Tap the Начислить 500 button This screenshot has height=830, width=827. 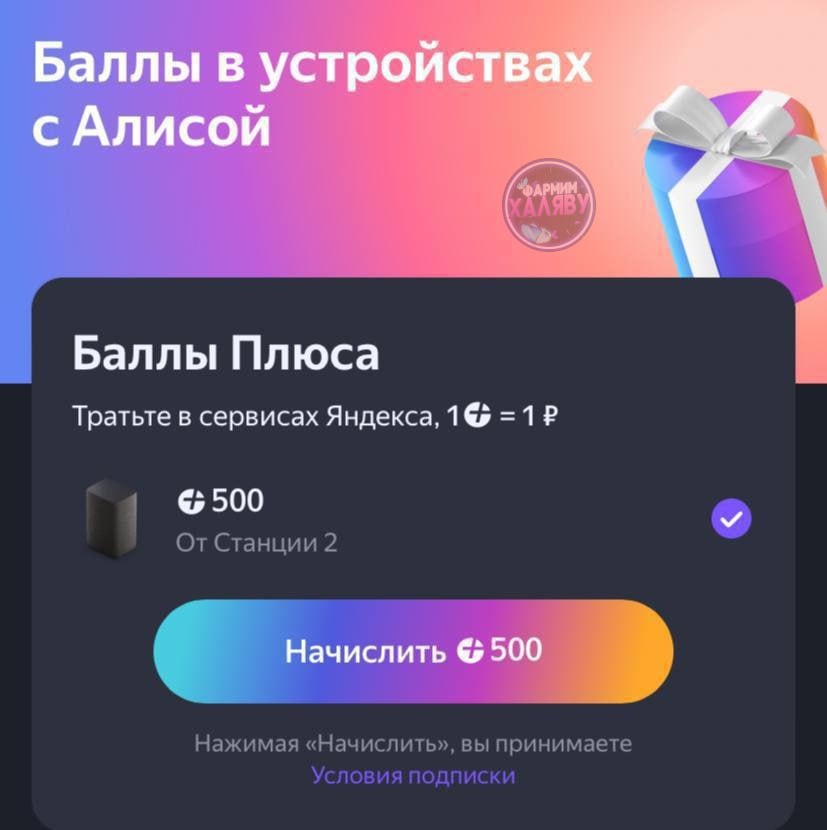tap(413, 651)
